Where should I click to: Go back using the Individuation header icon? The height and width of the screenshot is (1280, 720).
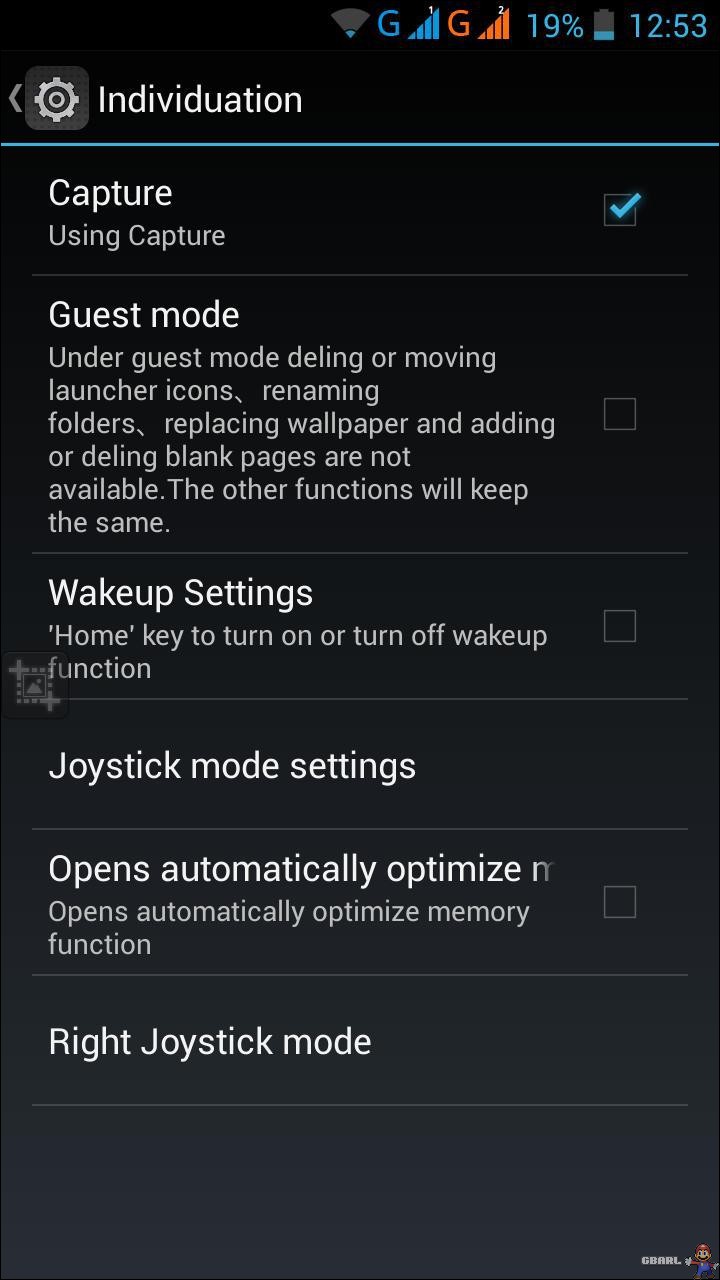click(x=48, y=98)
